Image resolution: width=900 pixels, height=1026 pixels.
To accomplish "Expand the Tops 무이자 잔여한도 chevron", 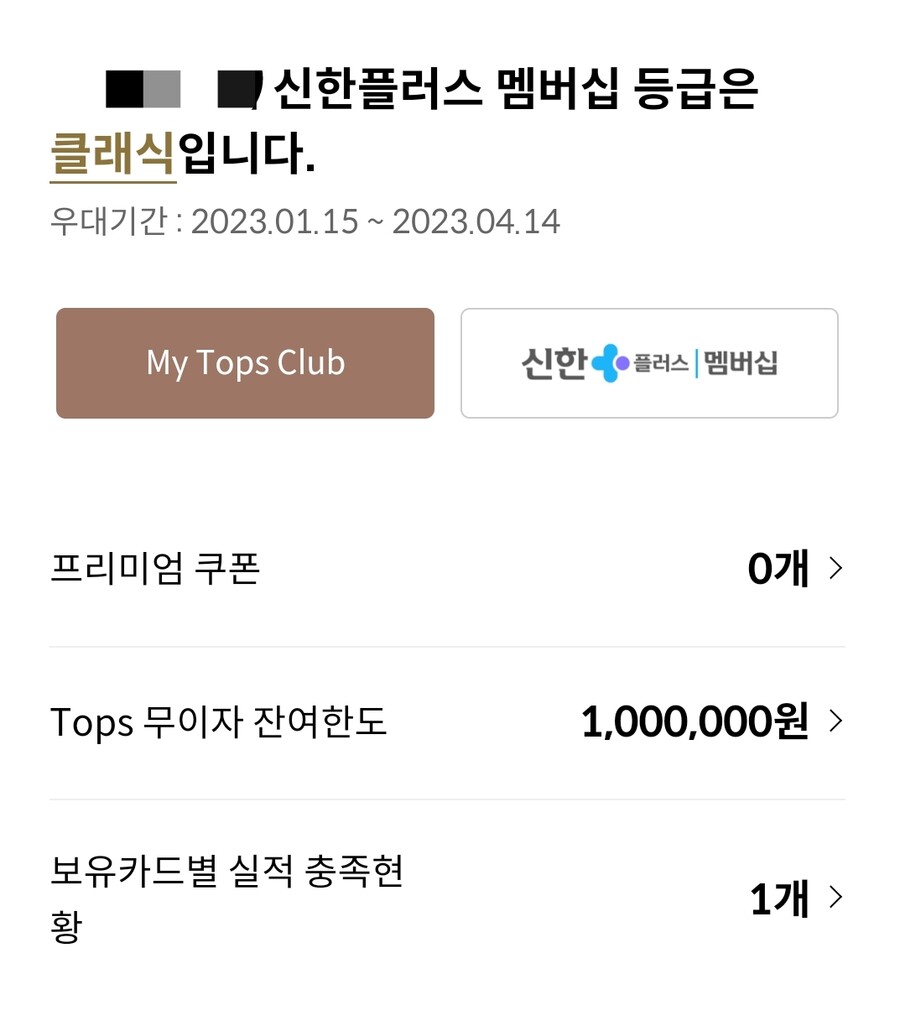I will tap(836, 721).
